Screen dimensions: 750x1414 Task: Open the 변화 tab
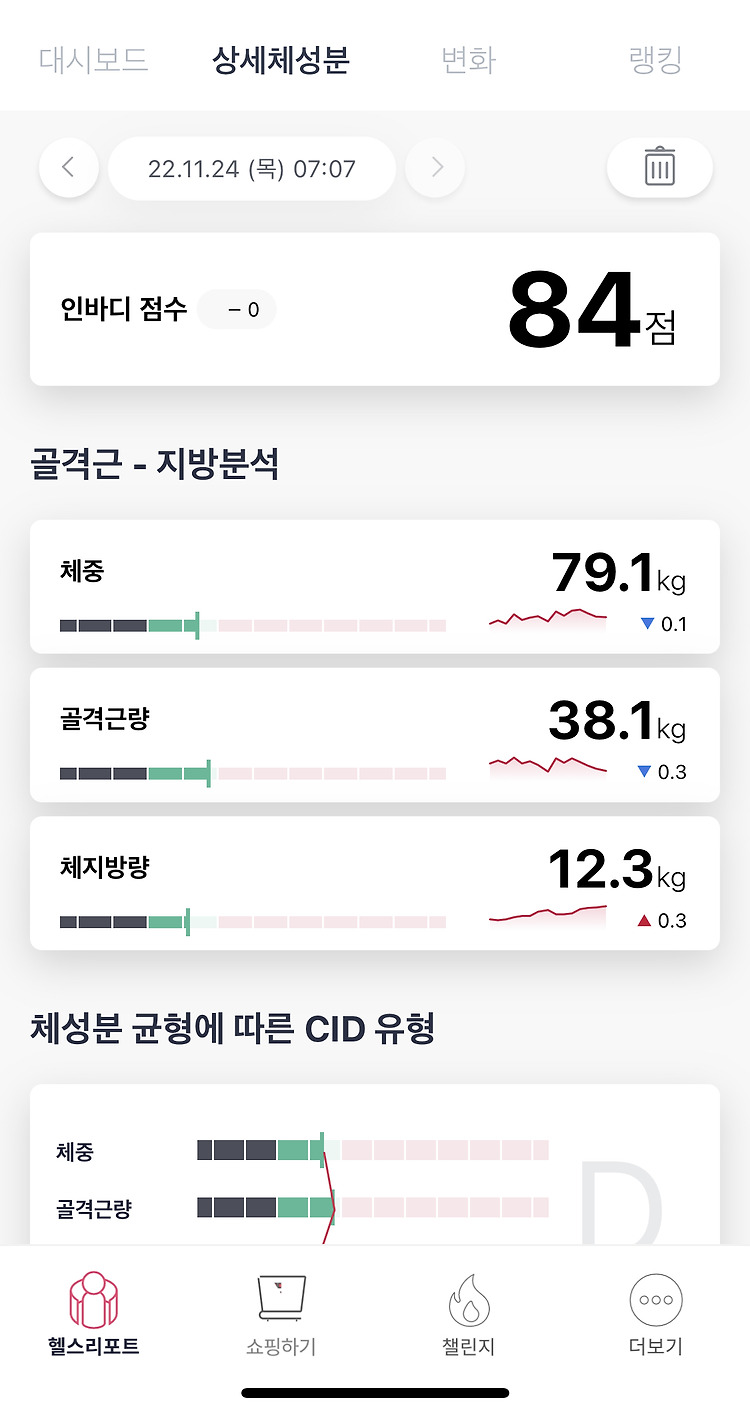(x=468, y=60)
